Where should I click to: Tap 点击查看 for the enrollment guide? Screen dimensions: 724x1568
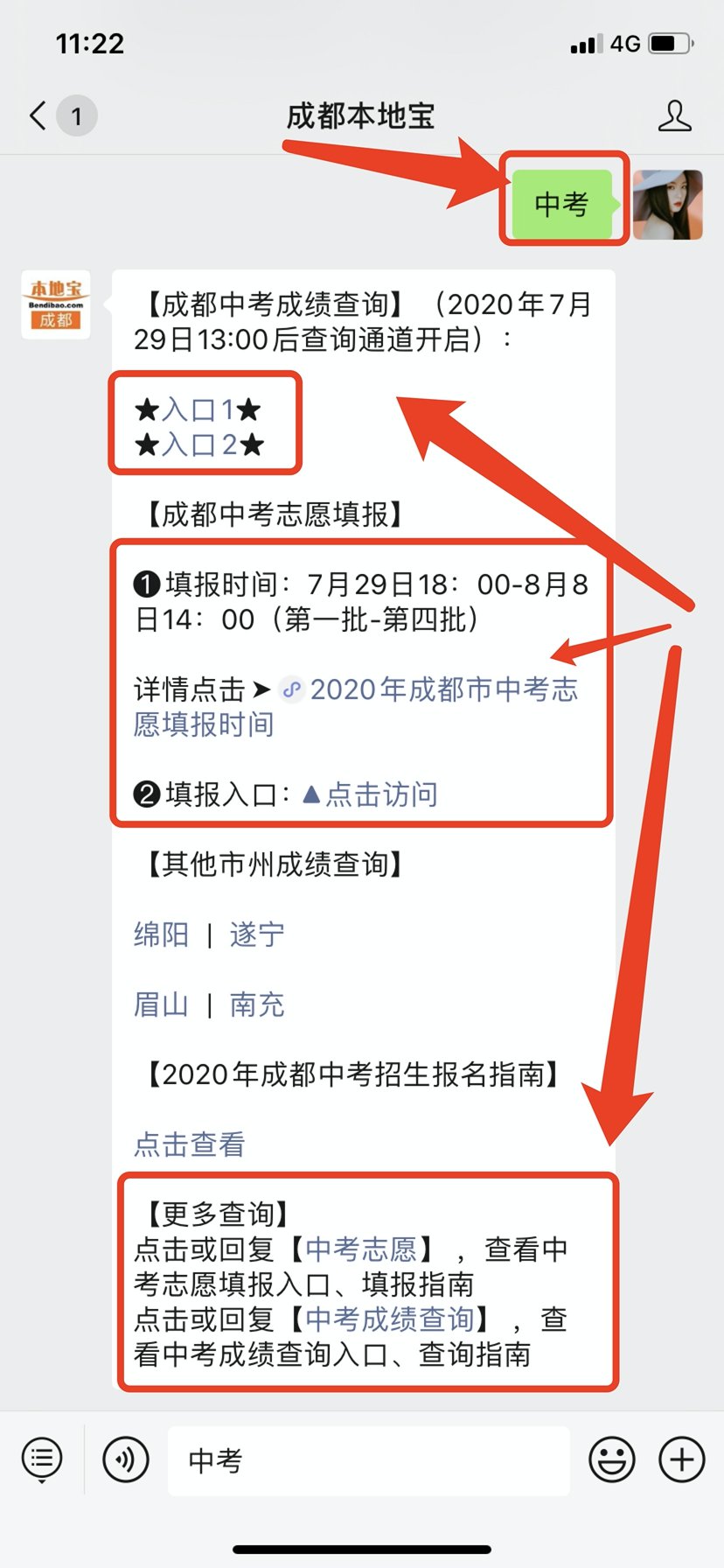click(190, 1144)
